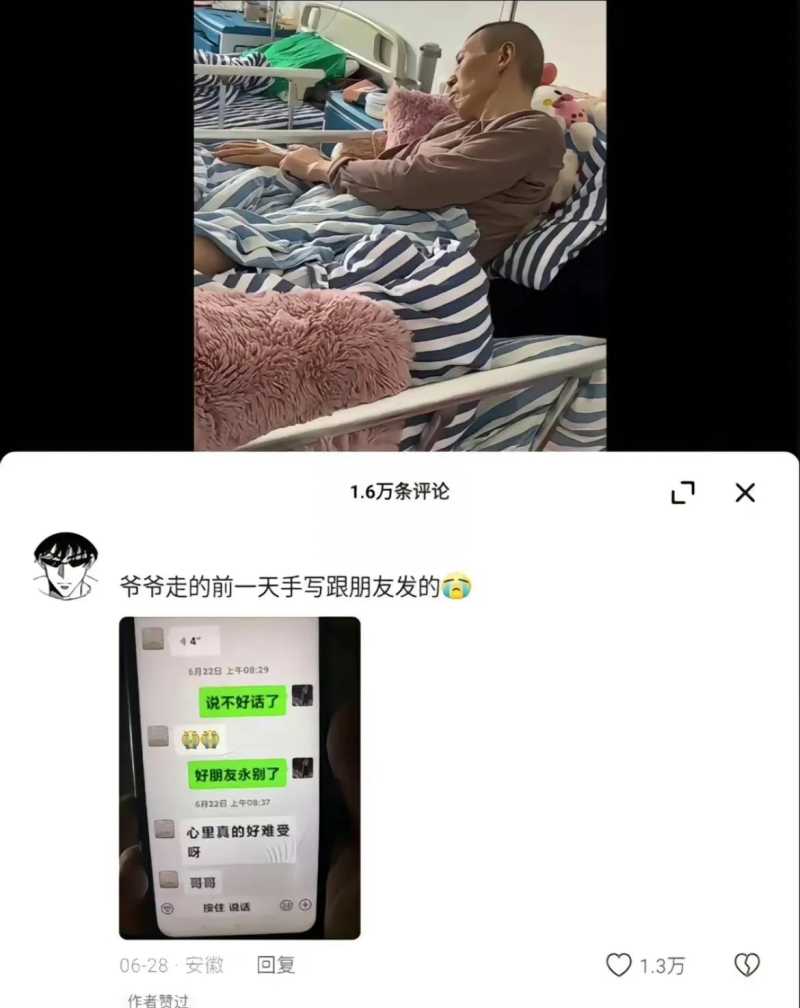Open the chat screenshot image in the comment
This screenshot has height=1008, width=800.
pyautogui.click(x=240, y=777)
